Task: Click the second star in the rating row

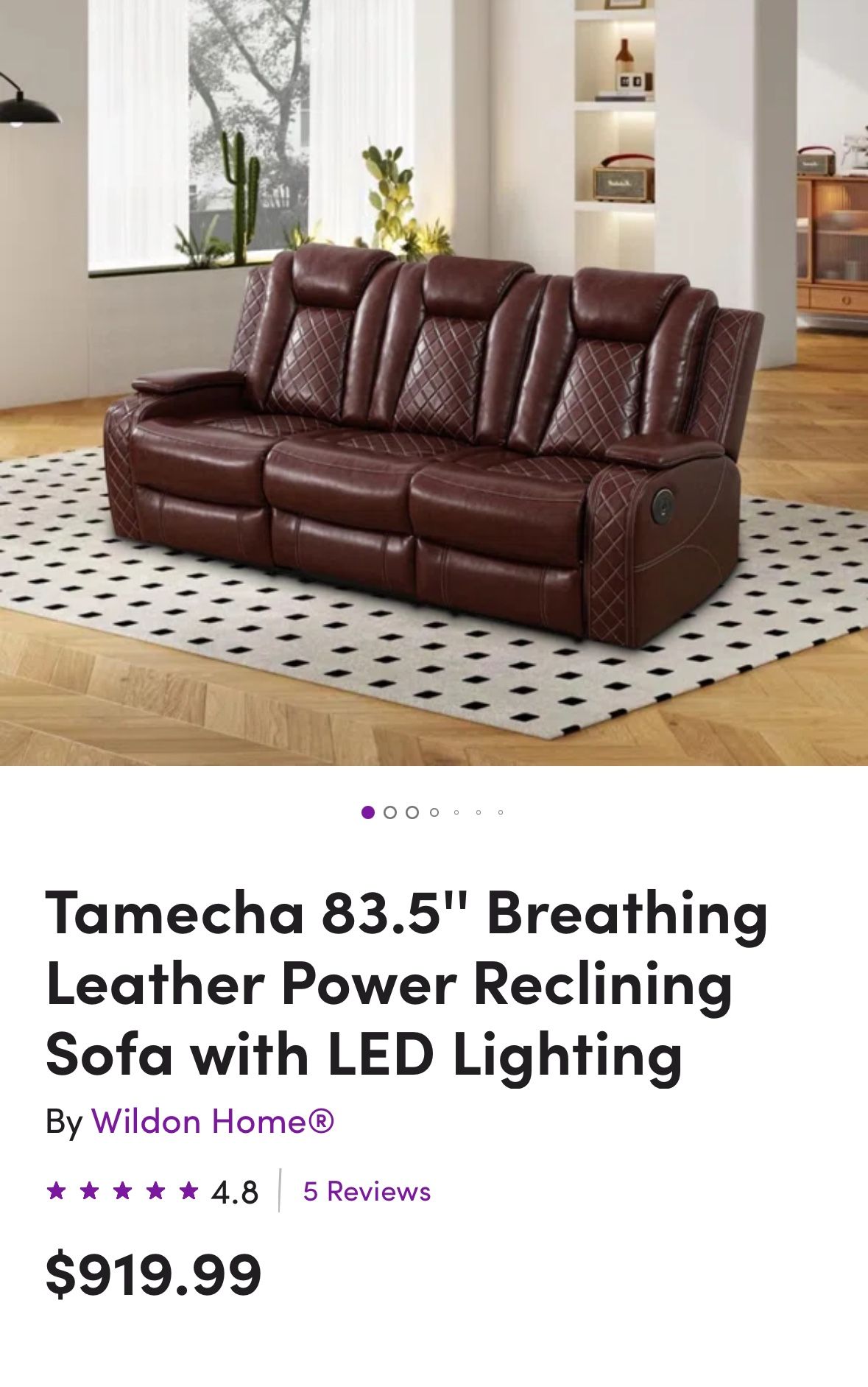Action: [91, 1190]
